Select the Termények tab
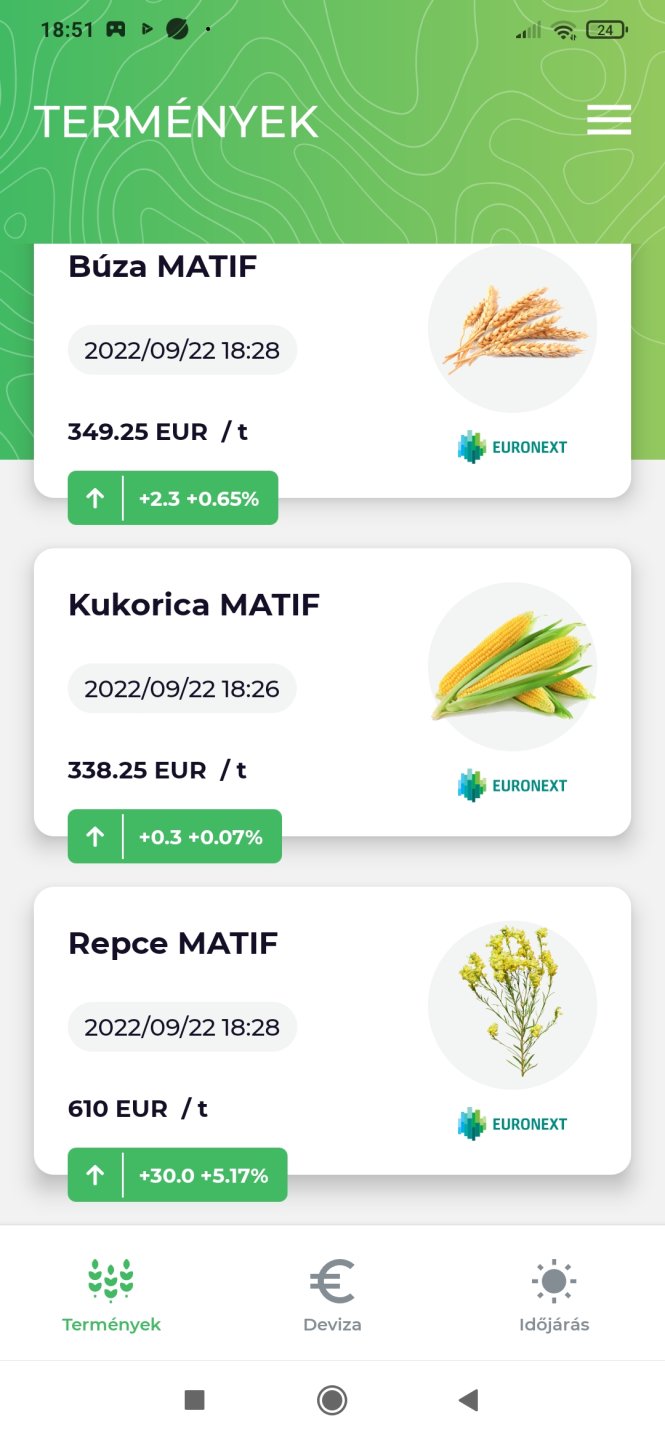Viewport: 665px width, 1440px height. 111,1296
